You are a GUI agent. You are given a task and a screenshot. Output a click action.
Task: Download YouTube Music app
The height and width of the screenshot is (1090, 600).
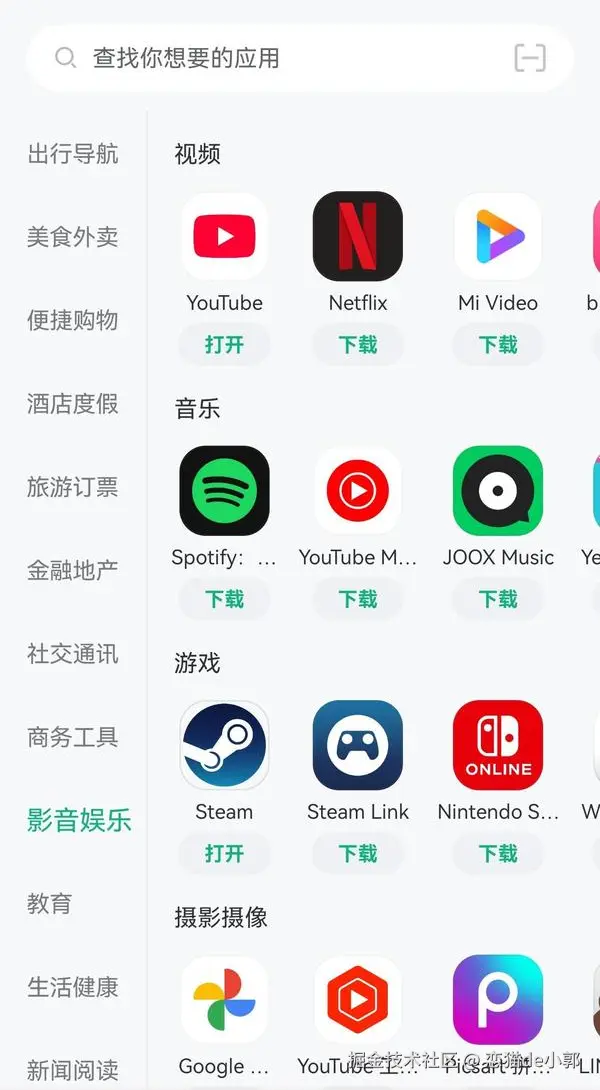[358, 599]
